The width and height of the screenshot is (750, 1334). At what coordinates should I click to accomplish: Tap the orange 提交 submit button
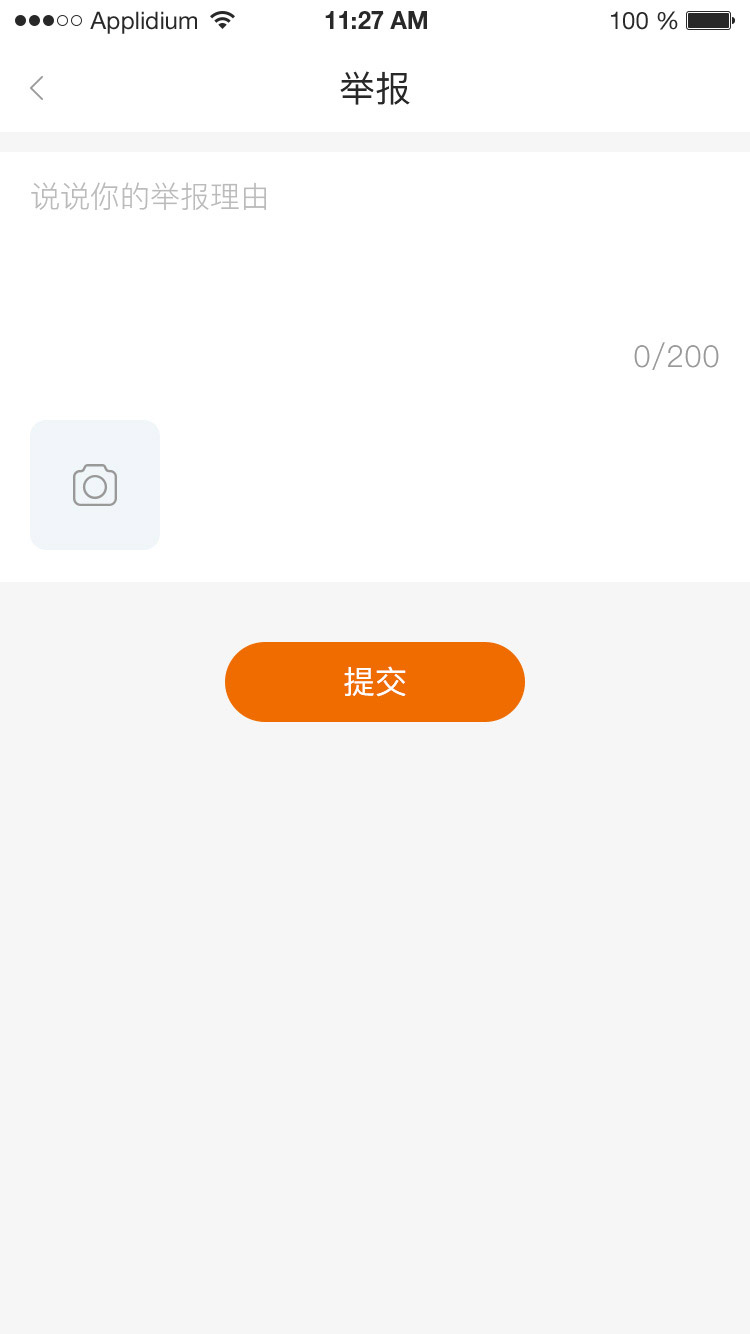375,682
